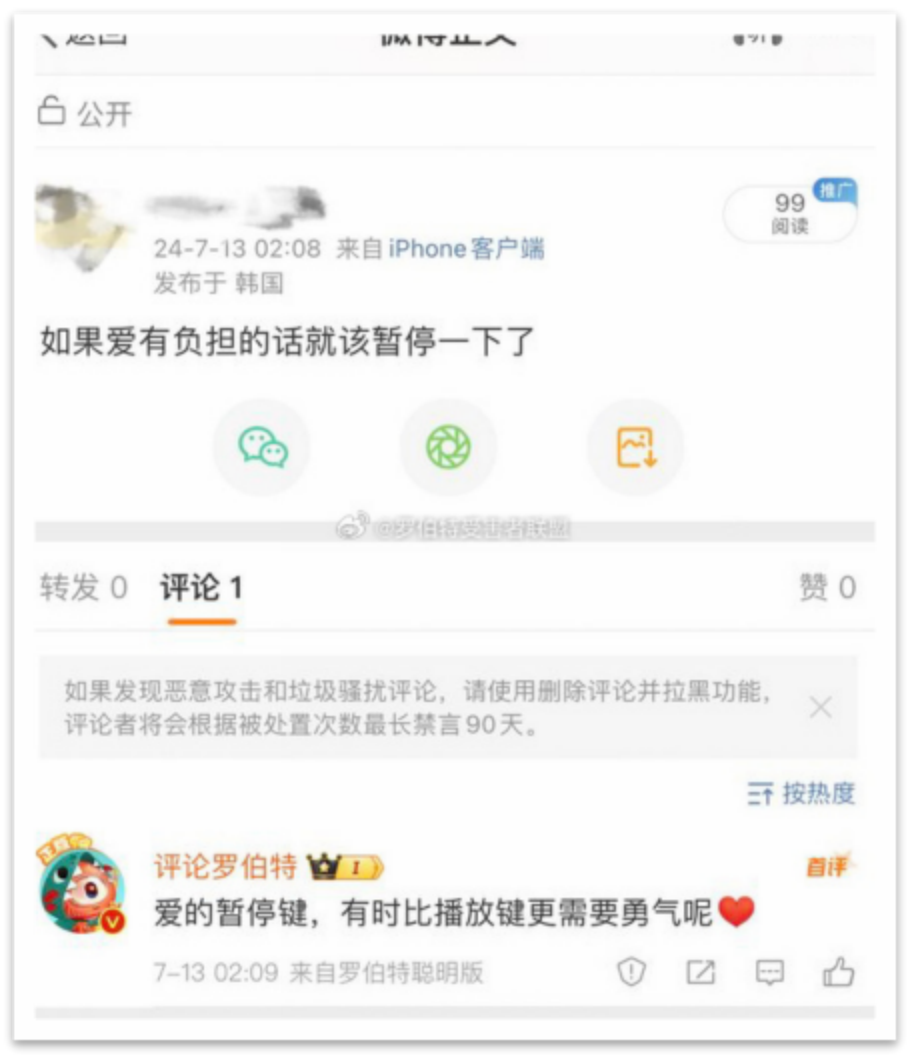Tap the 评论罗伯特 username

[225, 866]
